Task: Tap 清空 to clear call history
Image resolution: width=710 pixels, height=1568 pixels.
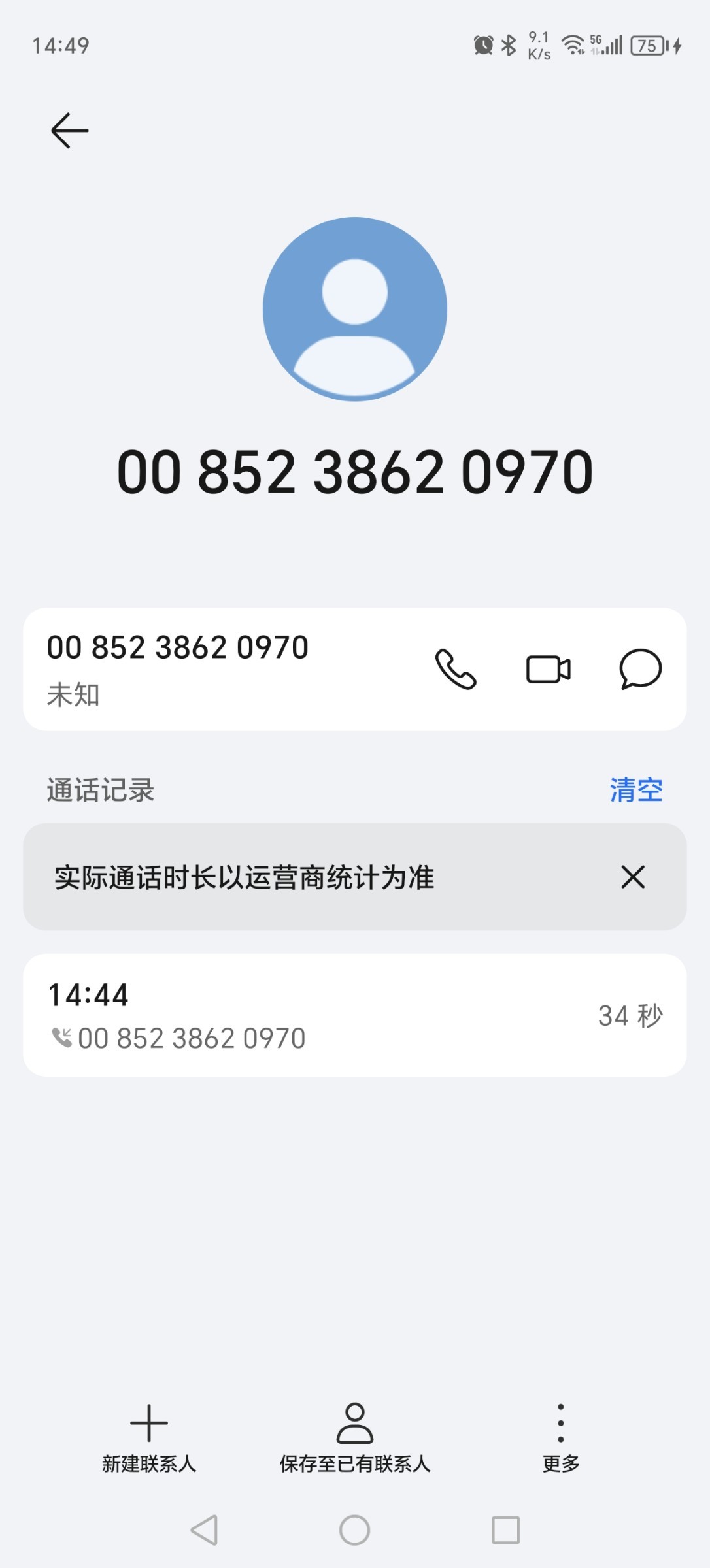Action: [636, 790]
